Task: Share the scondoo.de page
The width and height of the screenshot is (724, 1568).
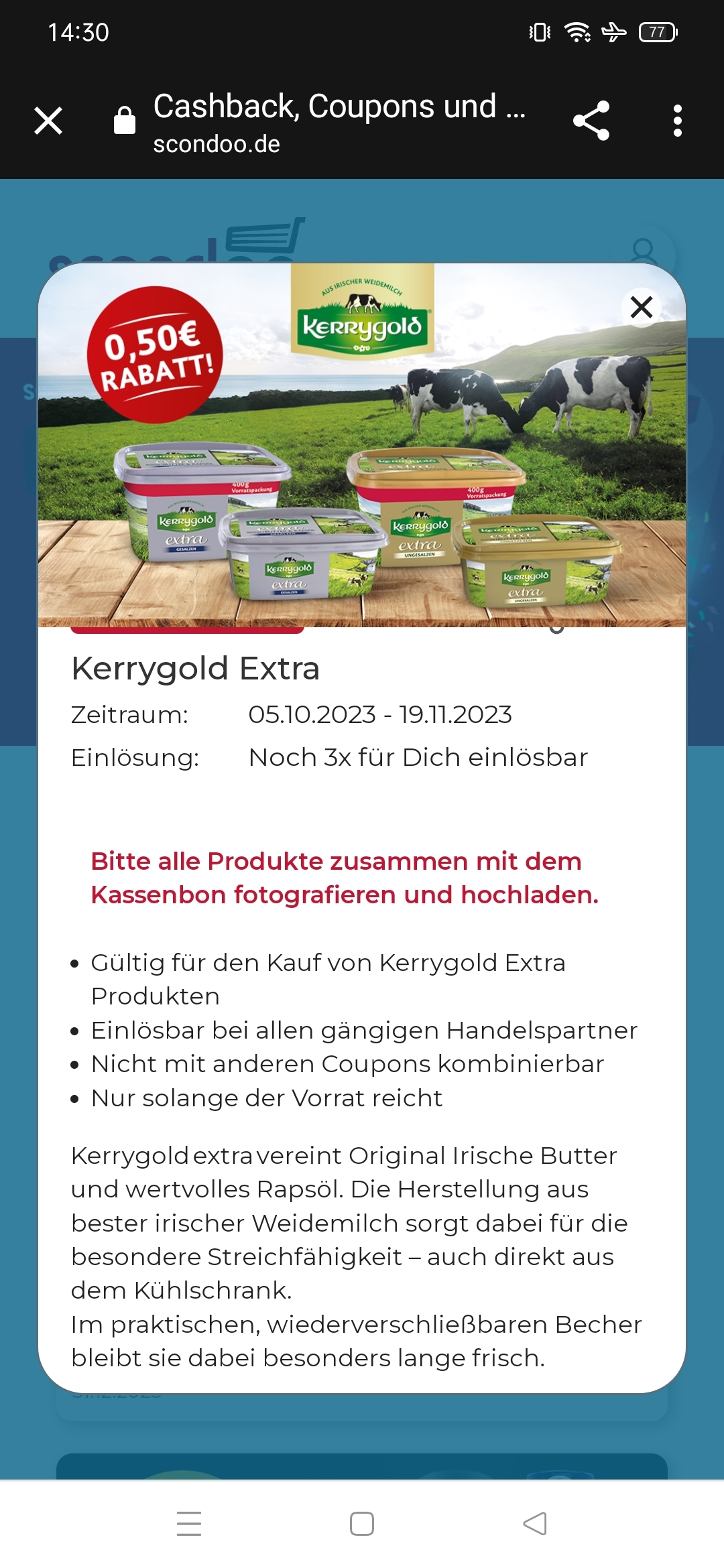Action: pos(591,121)
